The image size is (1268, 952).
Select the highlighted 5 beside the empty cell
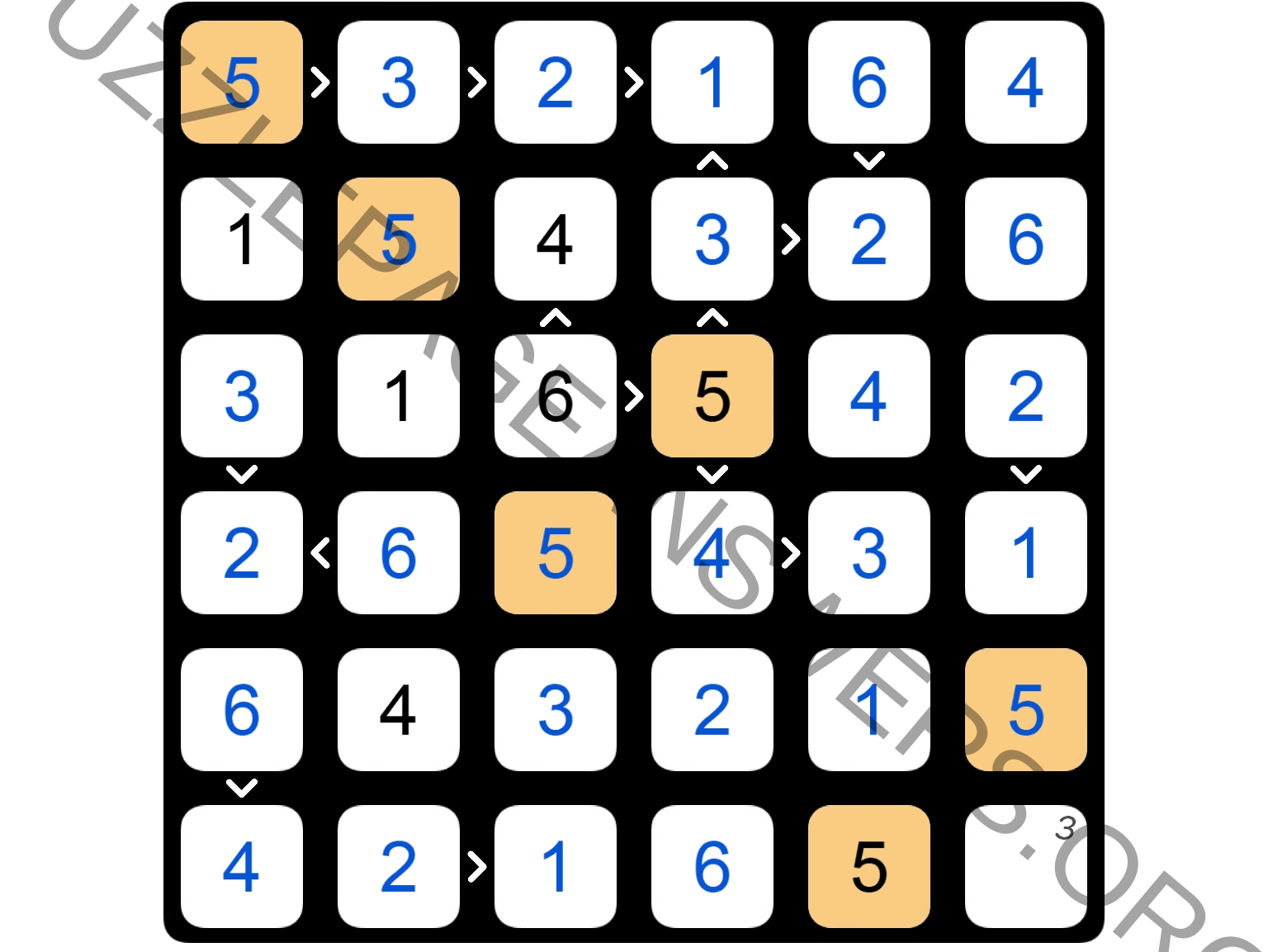click(868, 866)
